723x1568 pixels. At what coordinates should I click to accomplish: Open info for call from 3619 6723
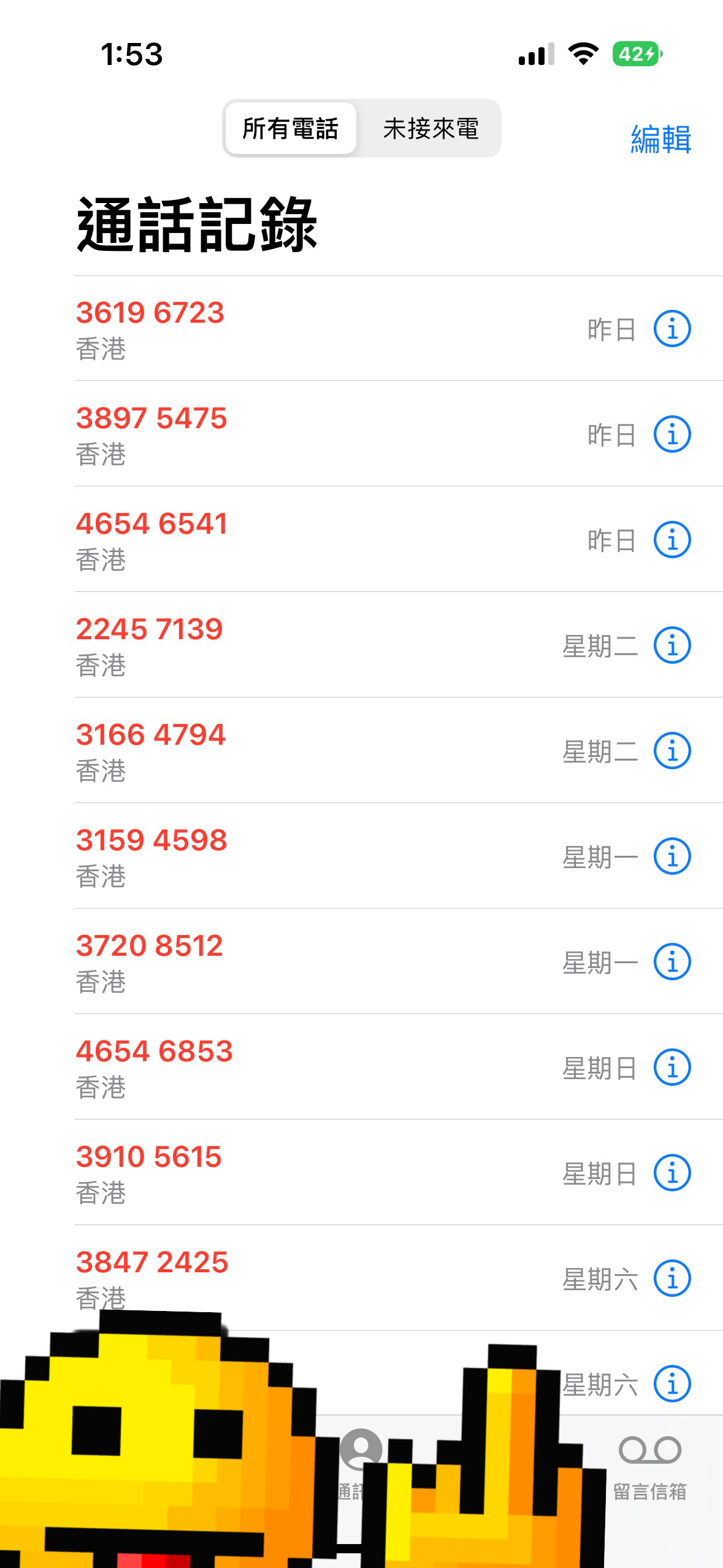tap(672, 330)
